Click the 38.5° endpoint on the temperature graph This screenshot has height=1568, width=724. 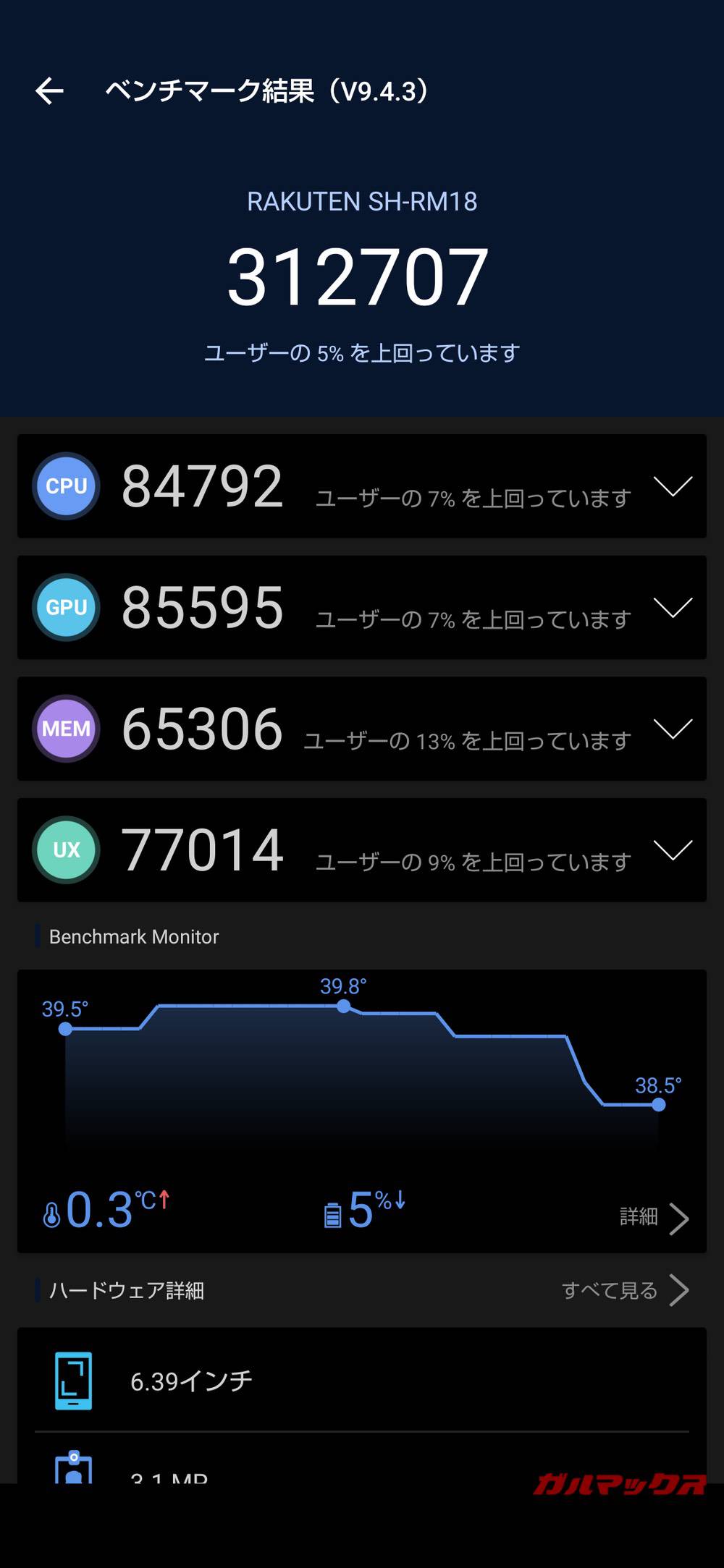click(658, 1104)
